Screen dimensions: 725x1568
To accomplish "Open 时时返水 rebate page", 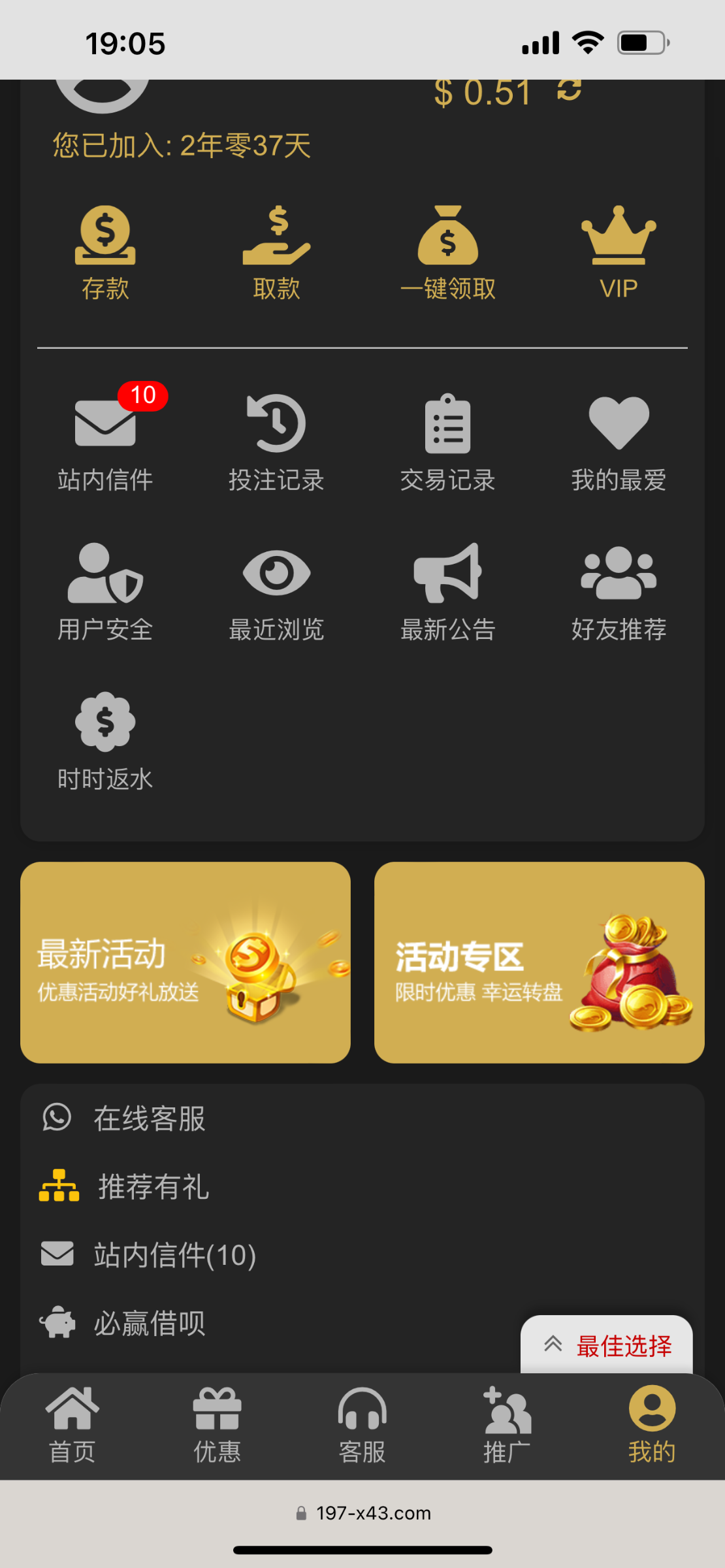I will point(105,741).
